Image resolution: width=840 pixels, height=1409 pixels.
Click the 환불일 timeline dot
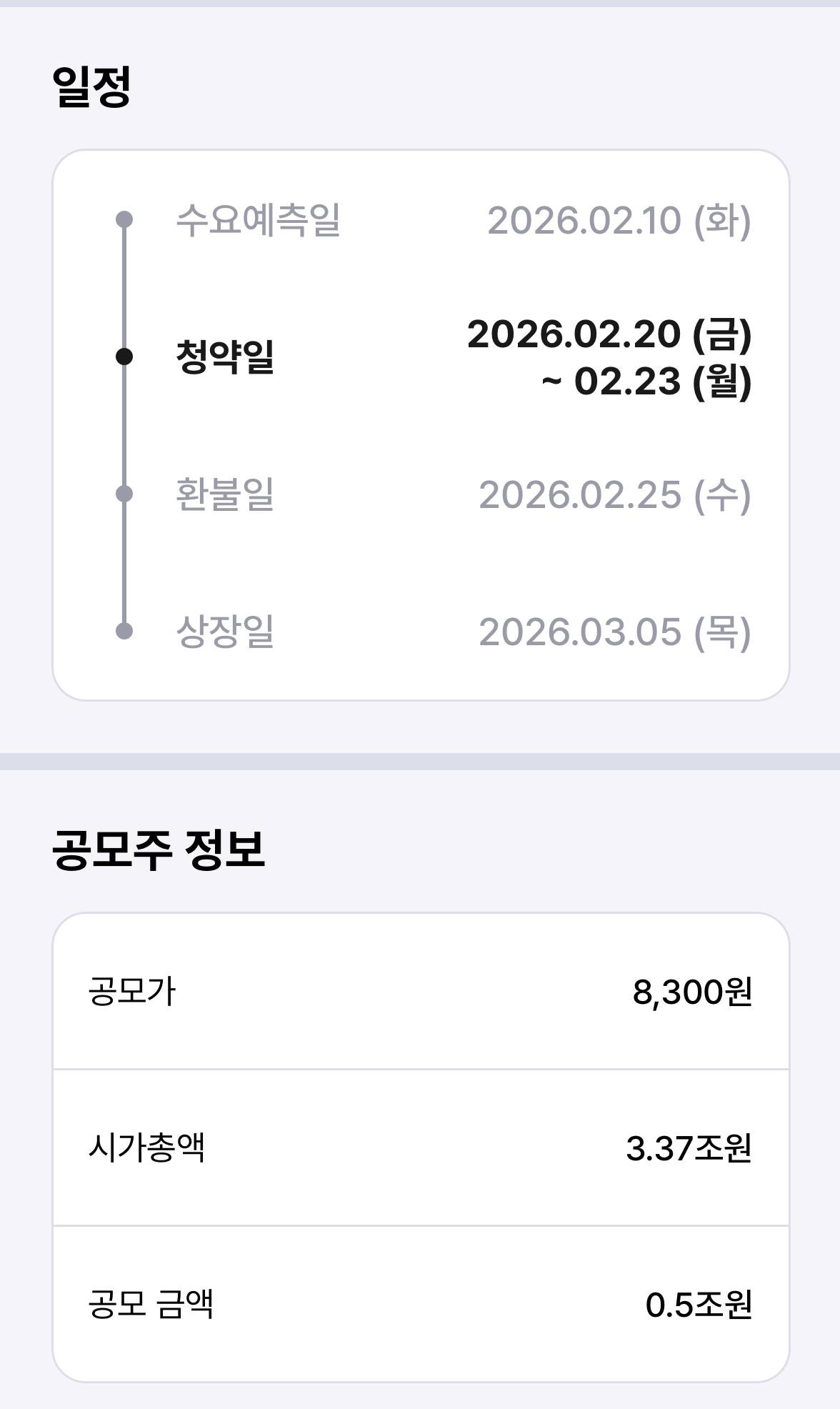point(126,494)
